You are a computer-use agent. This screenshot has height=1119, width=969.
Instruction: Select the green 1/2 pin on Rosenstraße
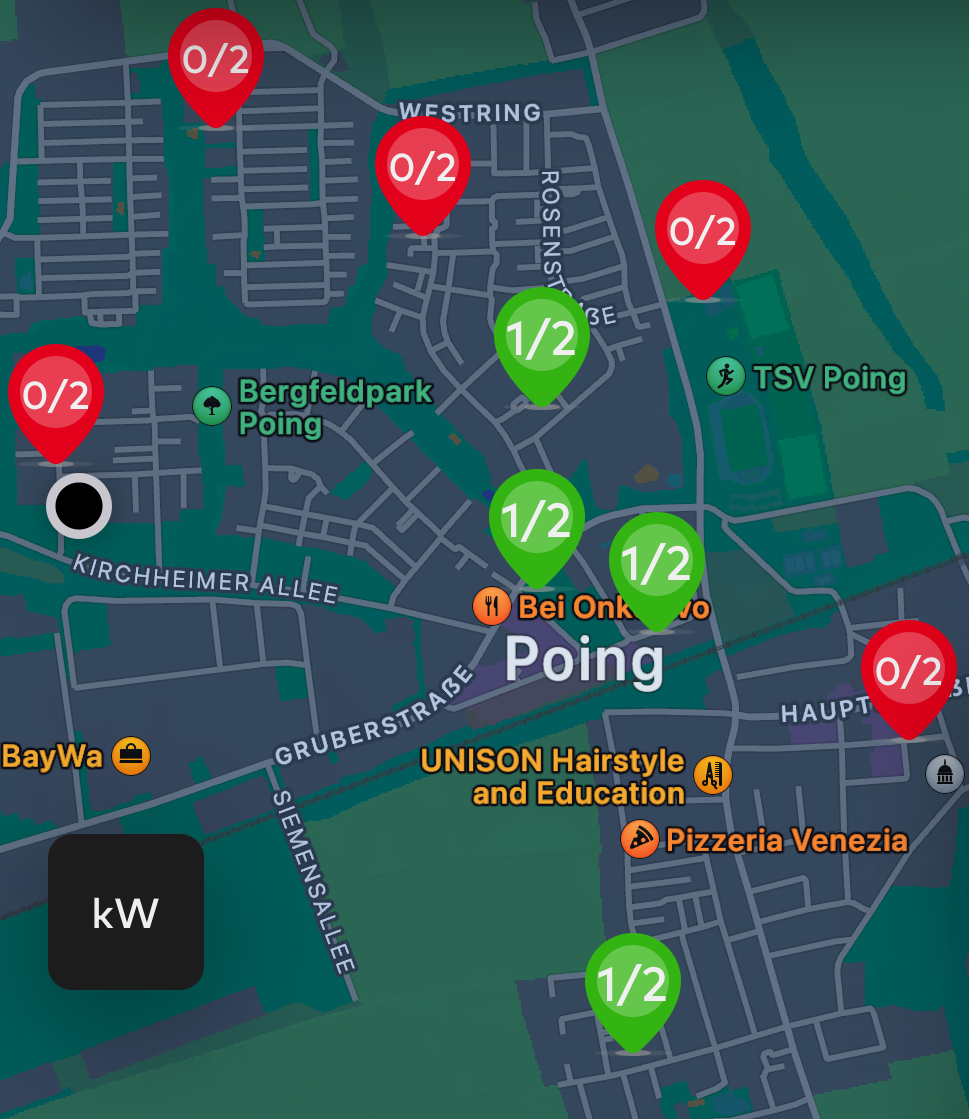click(x=541, y=340)
